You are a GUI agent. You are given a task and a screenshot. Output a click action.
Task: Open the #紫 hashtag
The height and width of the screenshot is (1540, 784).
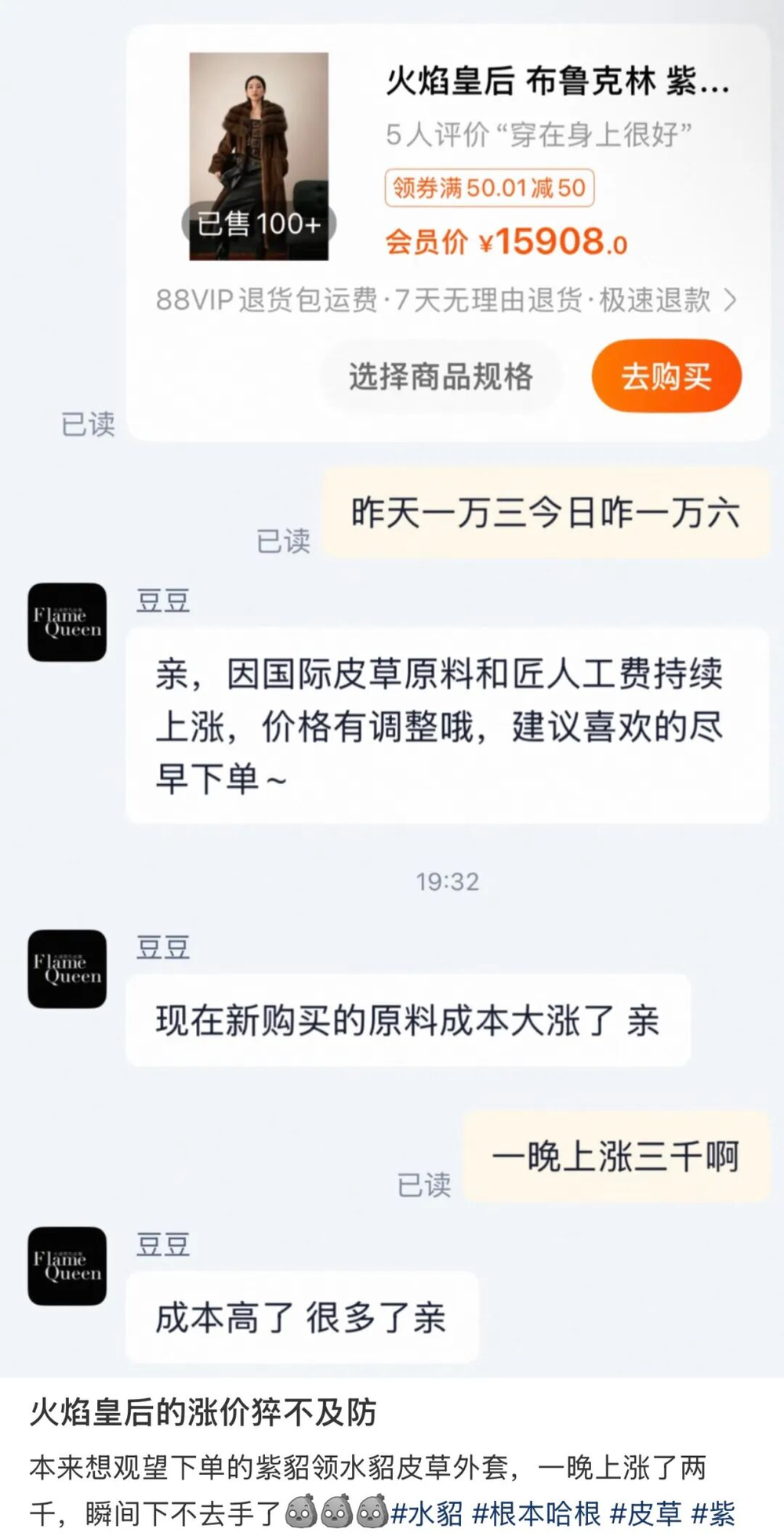[713, 1513]
